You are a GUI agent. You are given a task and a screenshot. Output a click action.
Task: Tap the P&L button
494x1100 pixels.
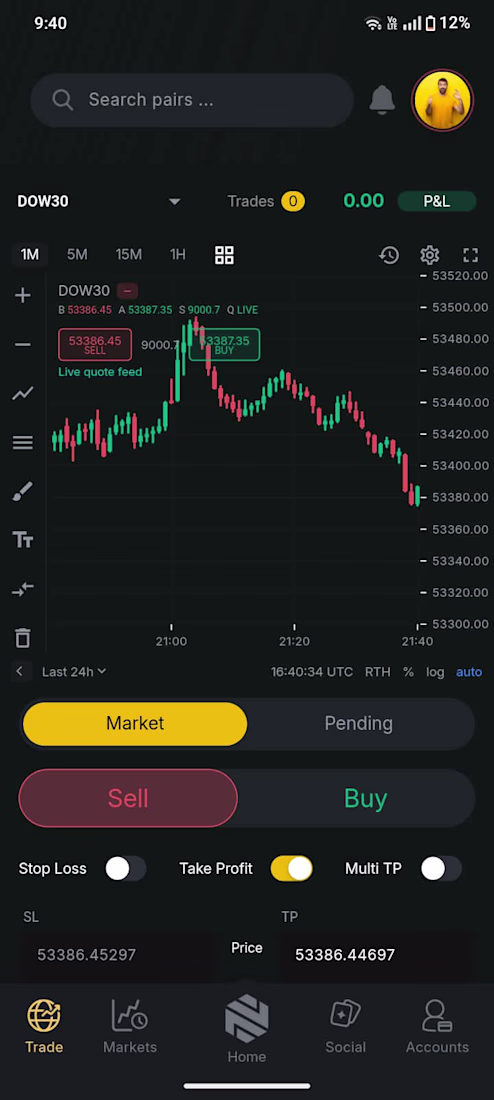(x=436, y=201)
